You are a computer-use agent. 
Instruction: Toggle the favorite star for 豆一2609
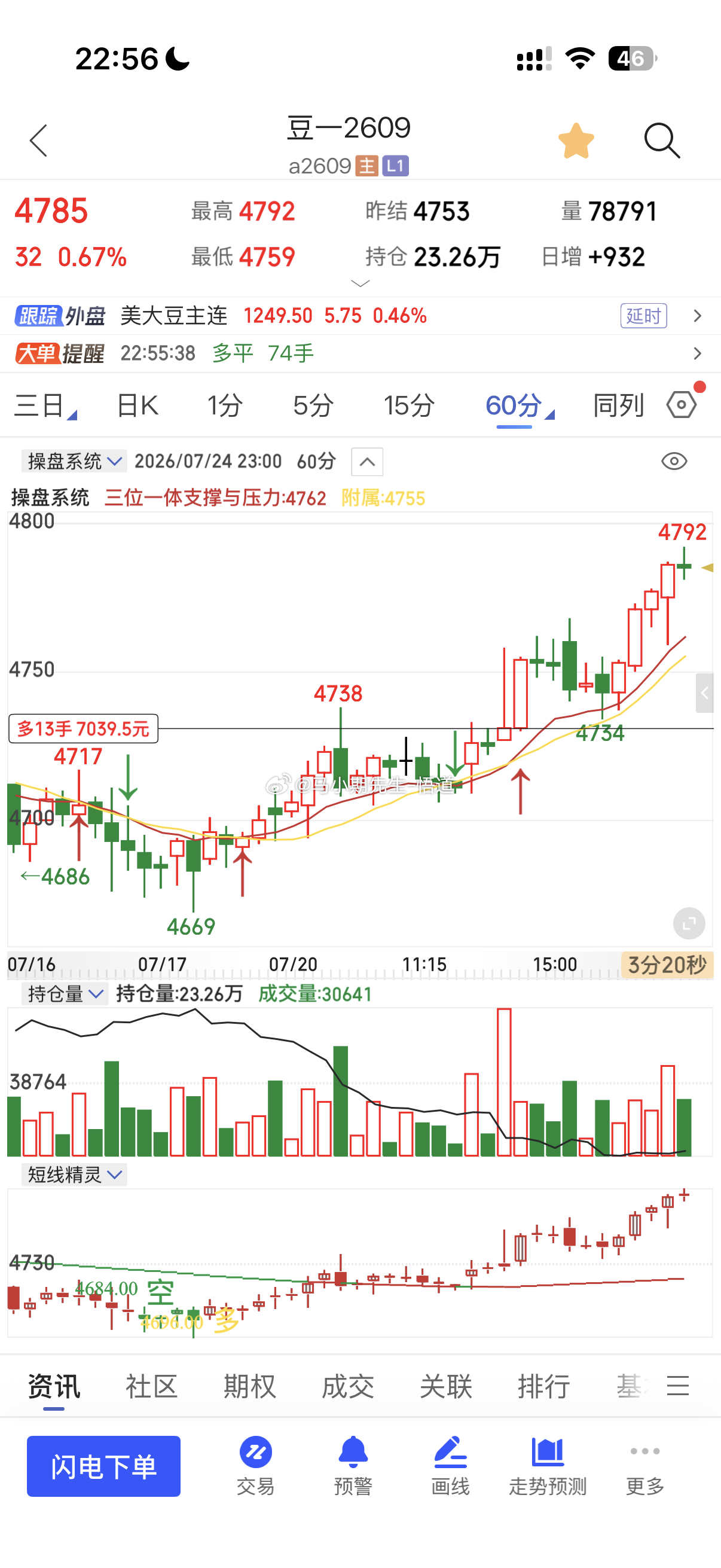click(576, 141)
